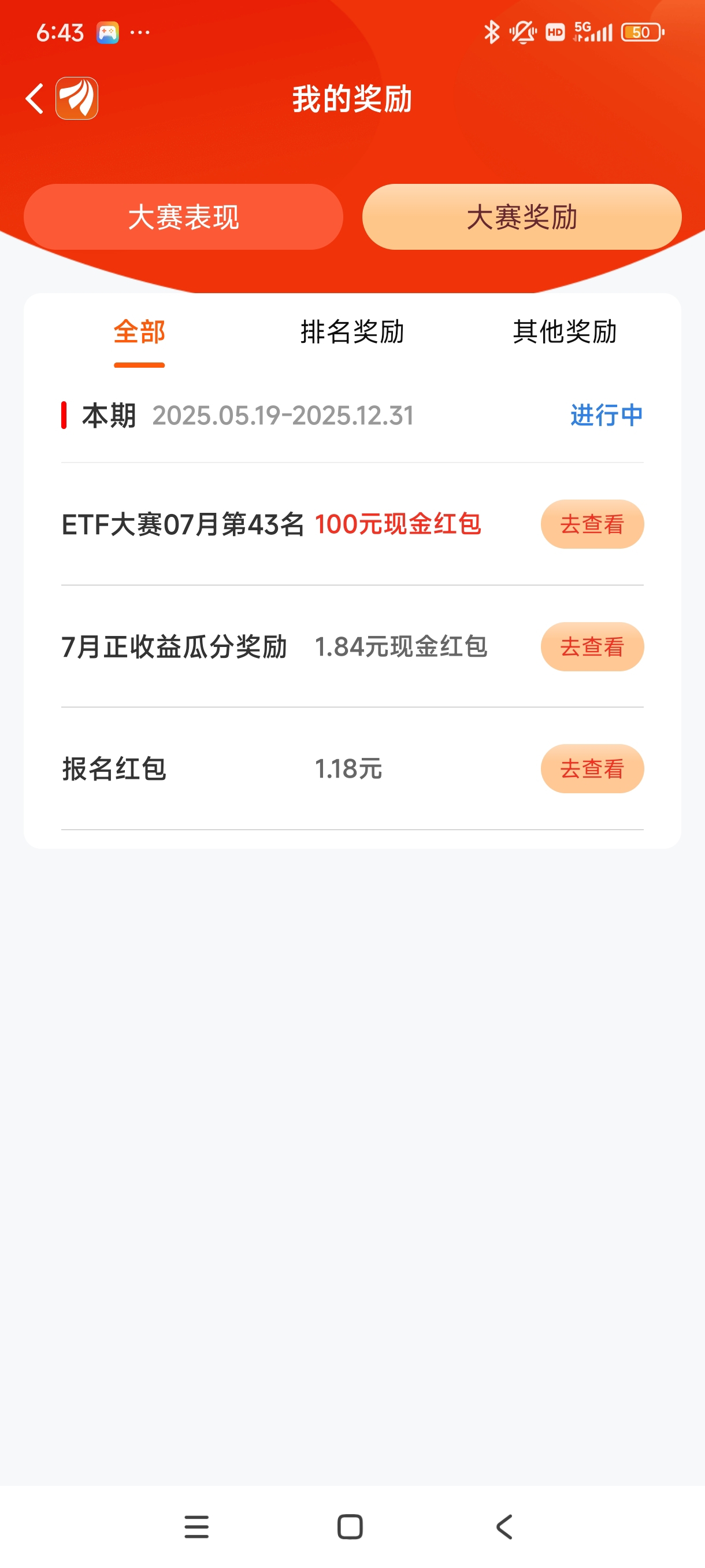The image size is (705, 1568).
Task: Switch to 大赛表现 section
Action: 183,217
